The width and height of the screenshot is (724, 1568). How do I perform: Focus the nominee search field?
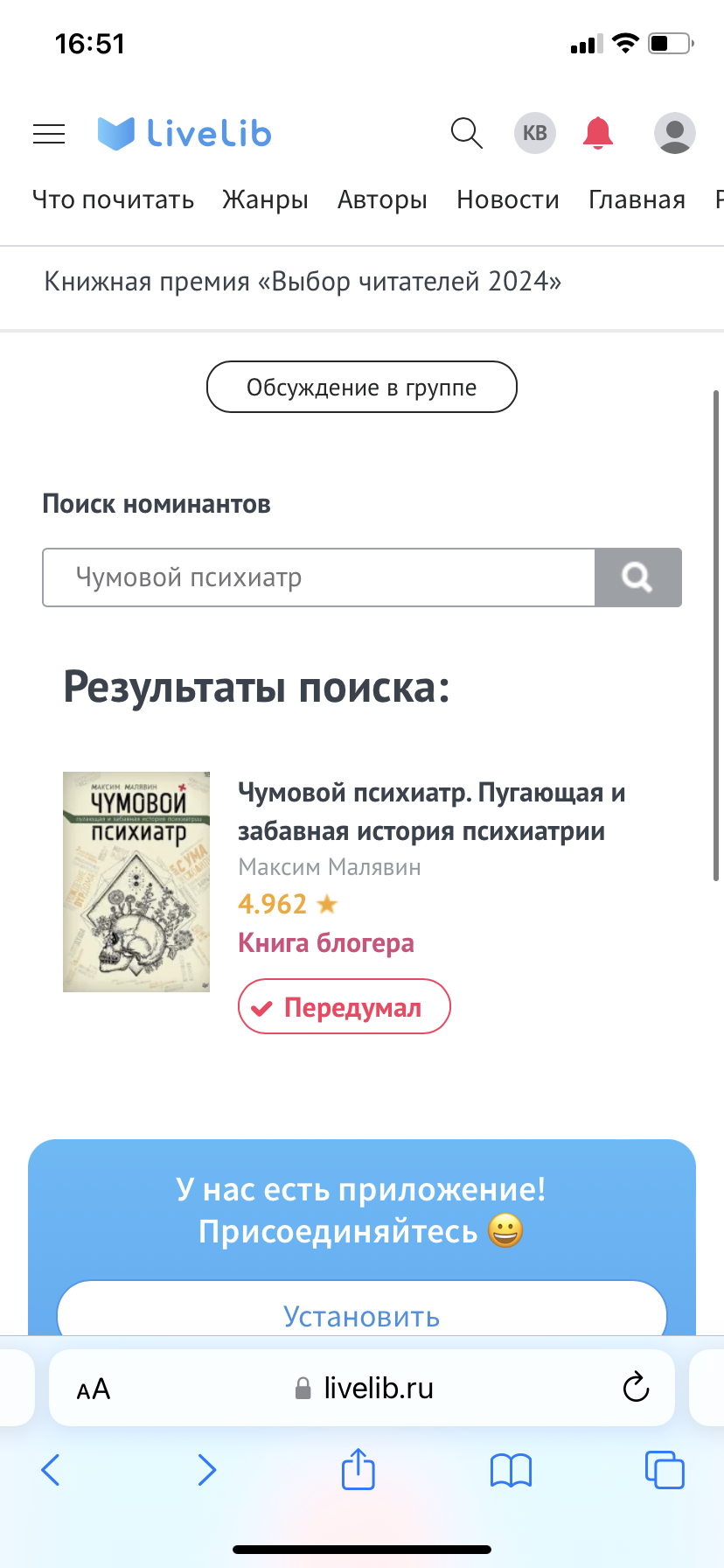tap(318, 577)
